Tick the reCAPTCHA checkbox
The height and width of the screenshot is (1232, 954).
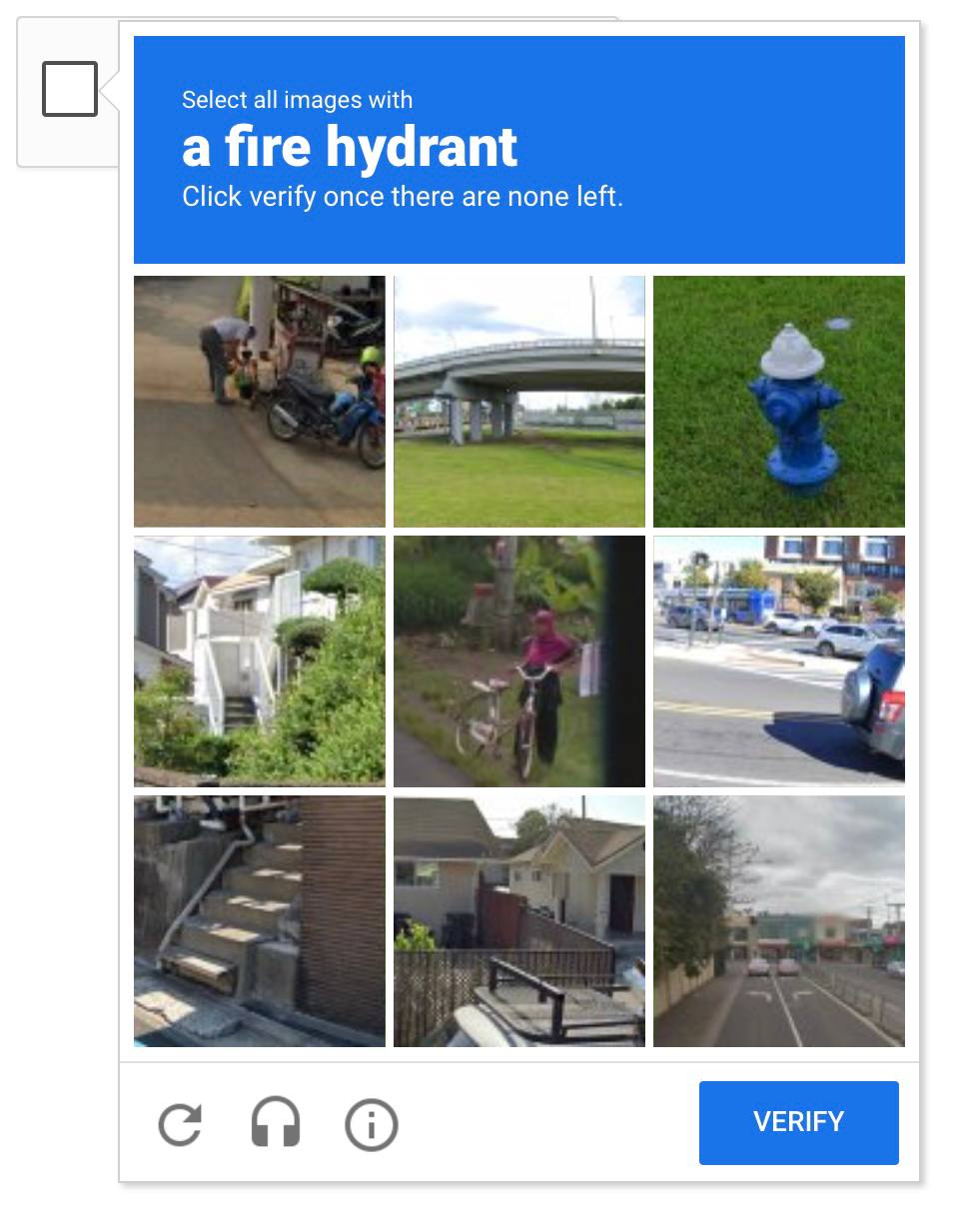tap(70, 89)
